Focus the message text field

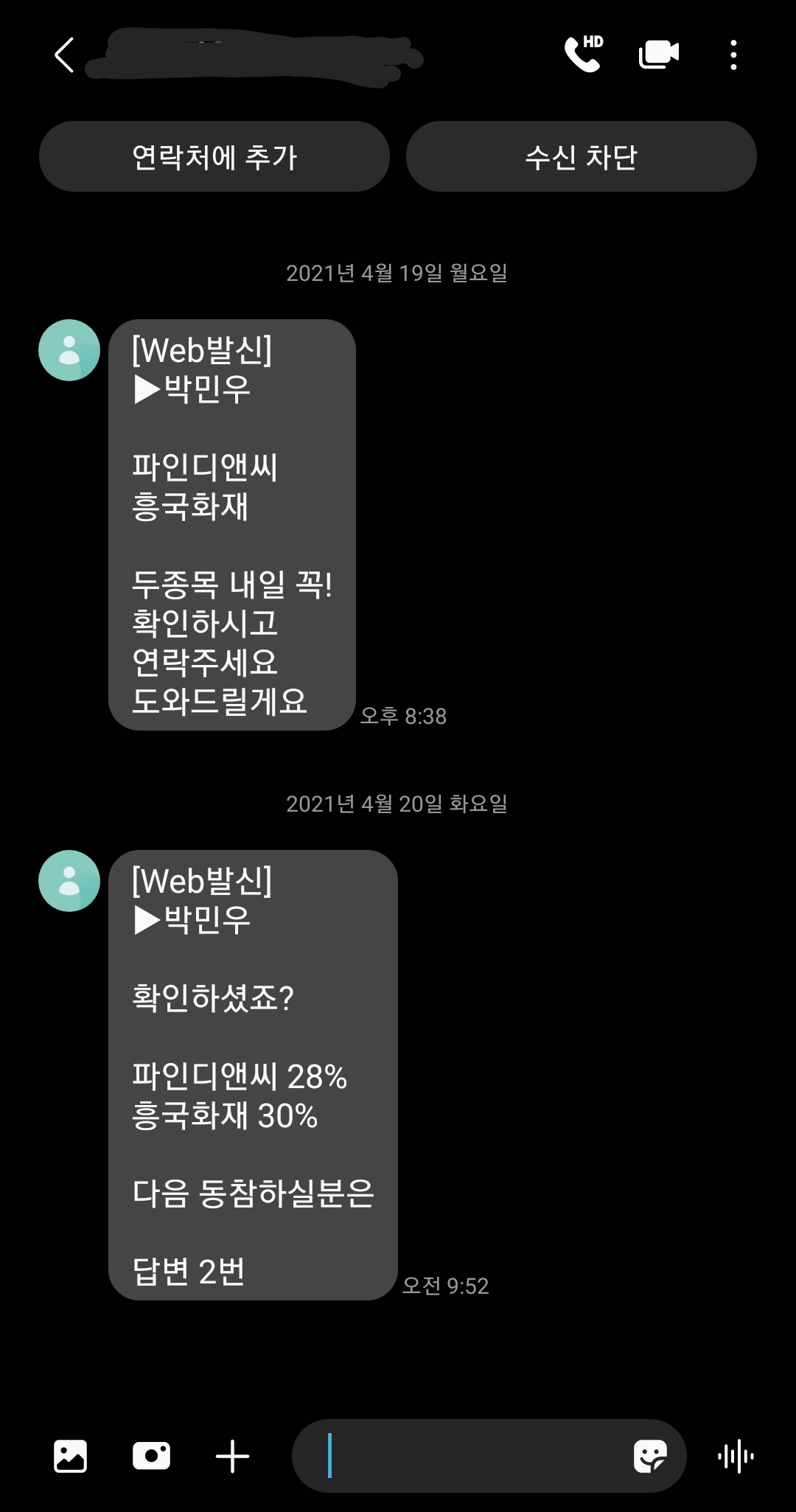click(x=472, y=1456)
